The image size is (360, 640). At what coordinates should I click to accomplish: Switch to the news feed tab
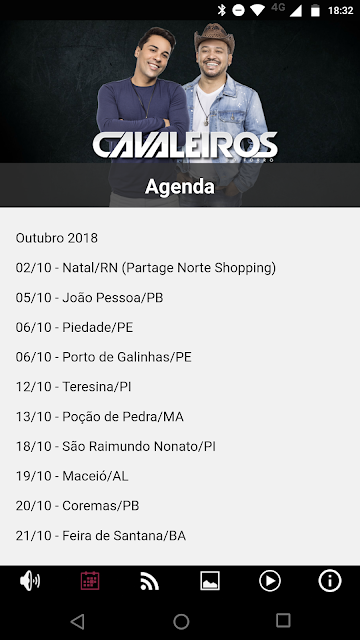tap(150, 581)
